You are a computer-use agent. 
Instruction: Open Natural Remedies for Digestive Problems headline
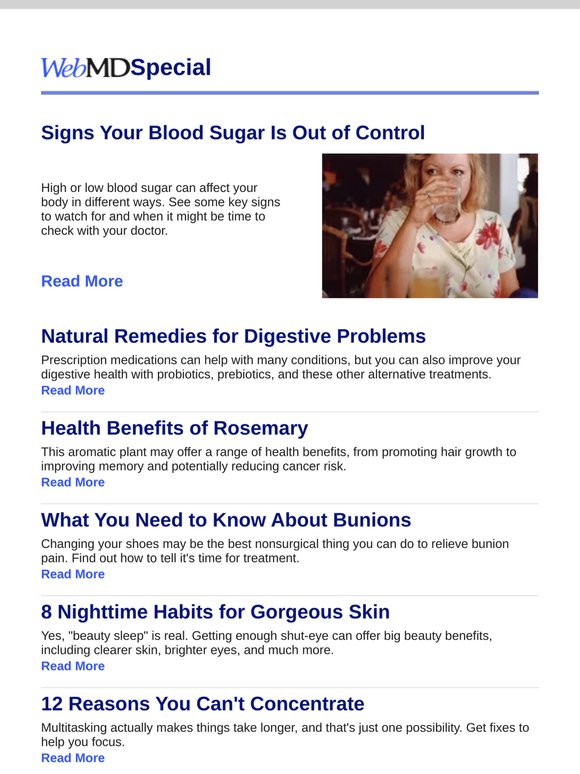(233, 336)
